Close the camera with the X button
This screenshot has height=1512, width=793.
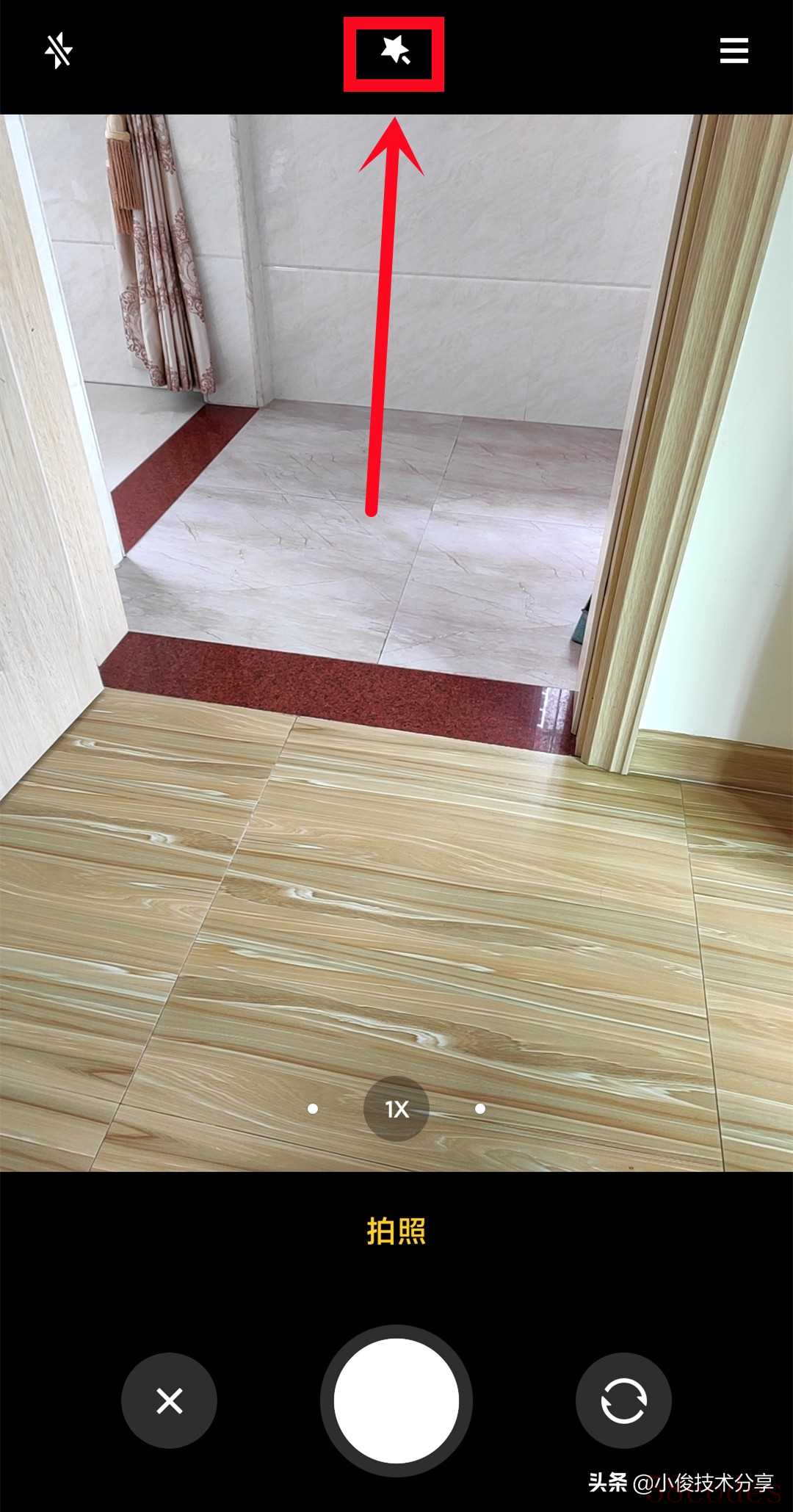pos(170,1401)
